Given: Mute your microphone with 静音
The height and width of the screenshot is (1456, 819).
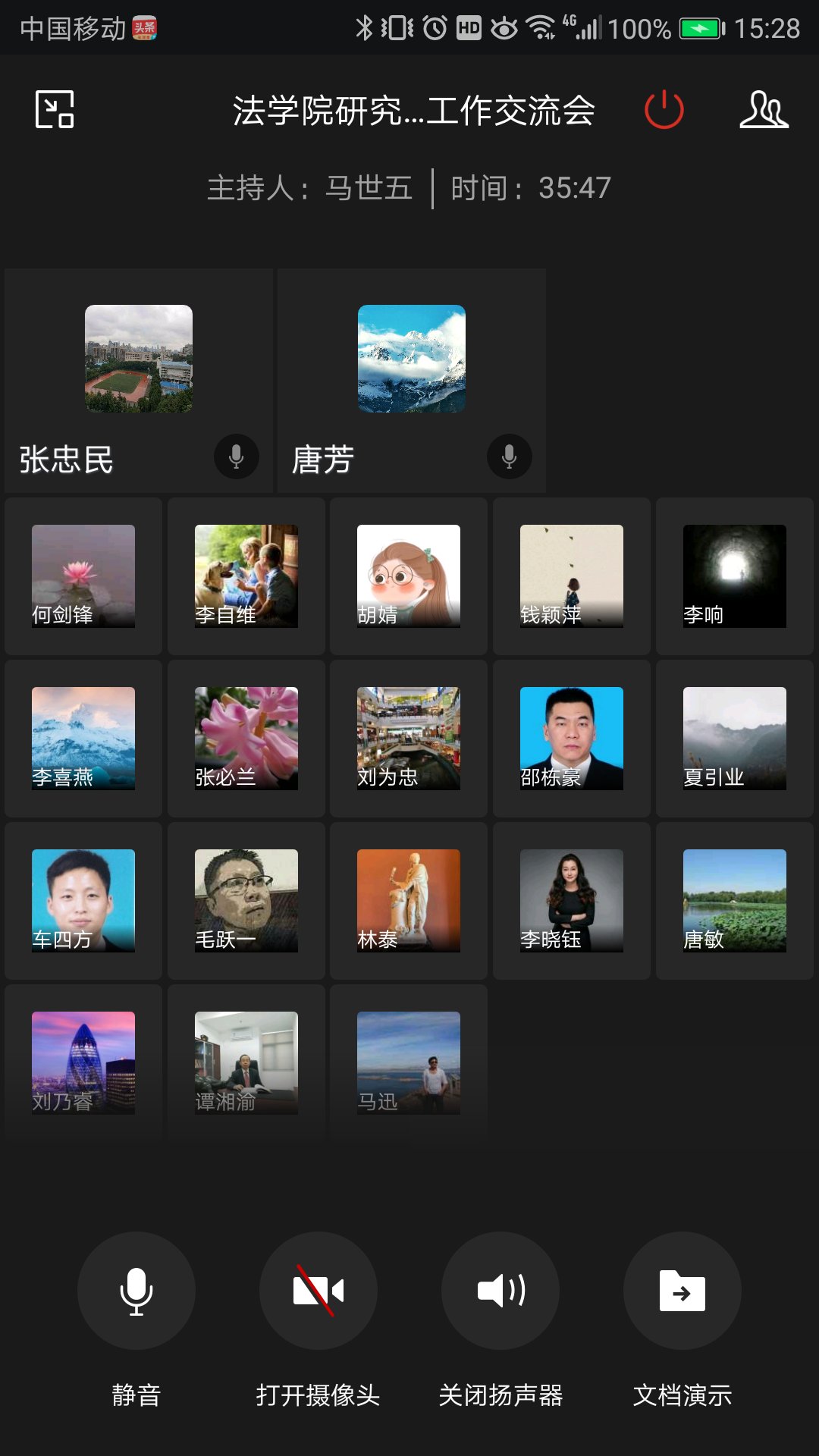Looking at the screenshot, I should (x=136, y=1291).
